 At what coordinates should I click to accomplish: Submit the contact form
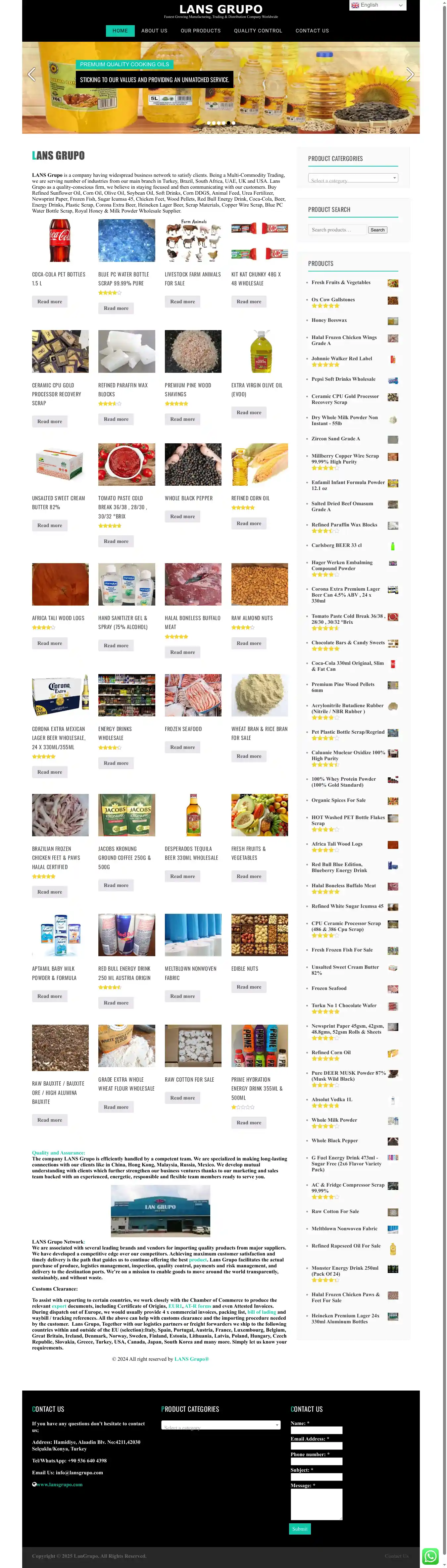coord(300,1528)
